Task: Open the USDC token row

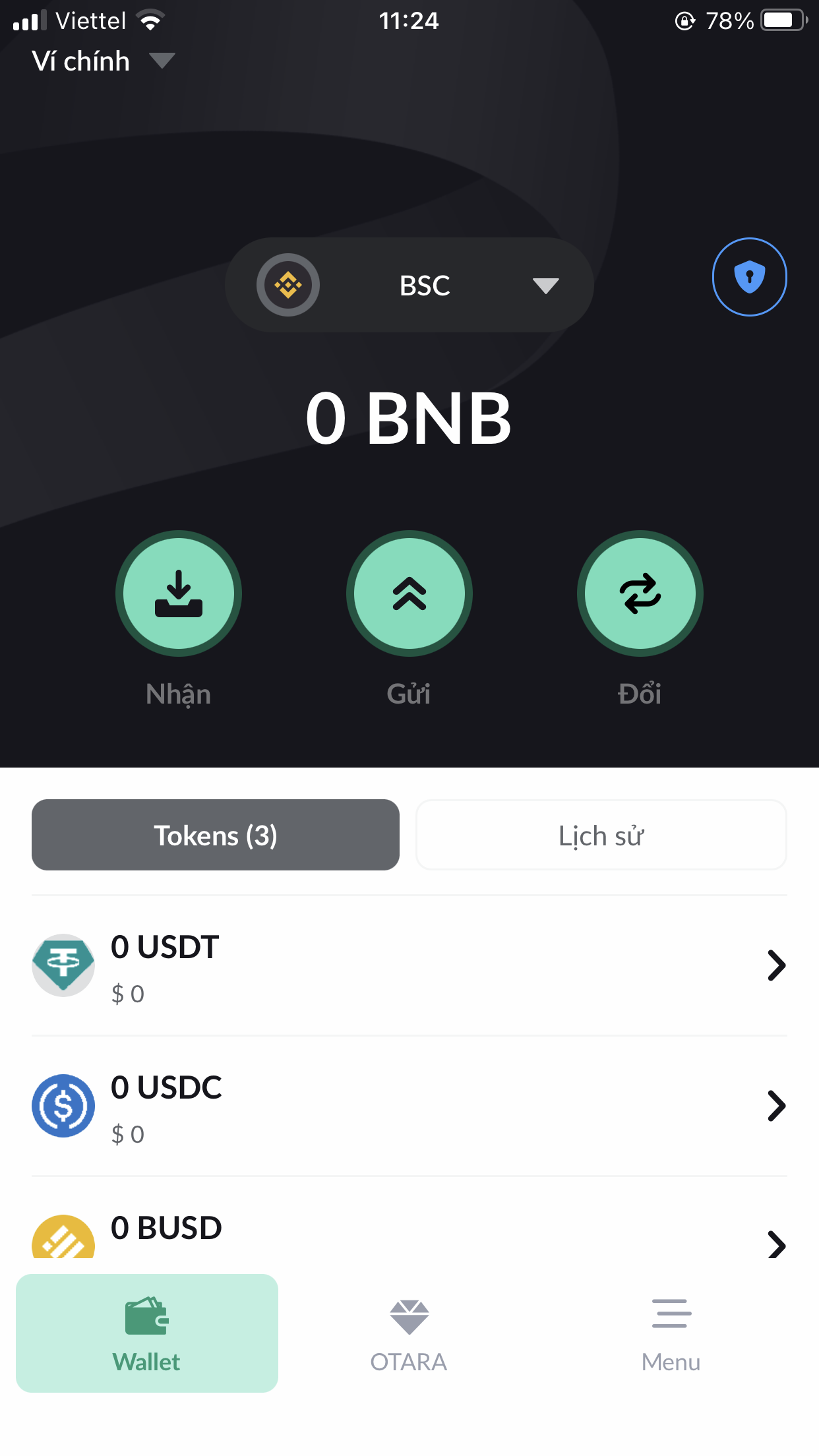Action: point(409,1106)
